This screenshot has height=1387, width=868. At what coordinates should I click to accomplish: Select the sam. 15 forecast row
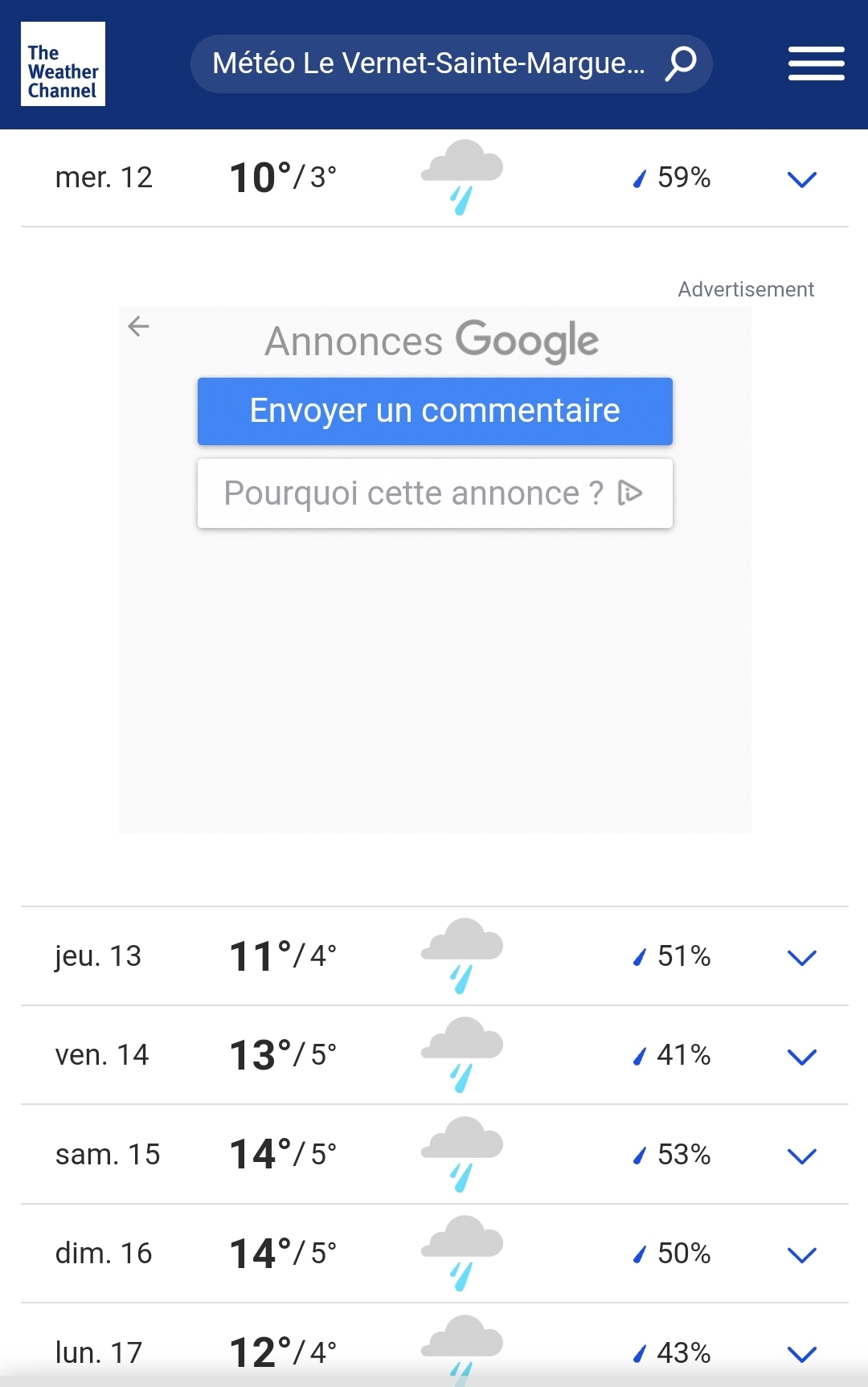click(x=241, y=1155)
